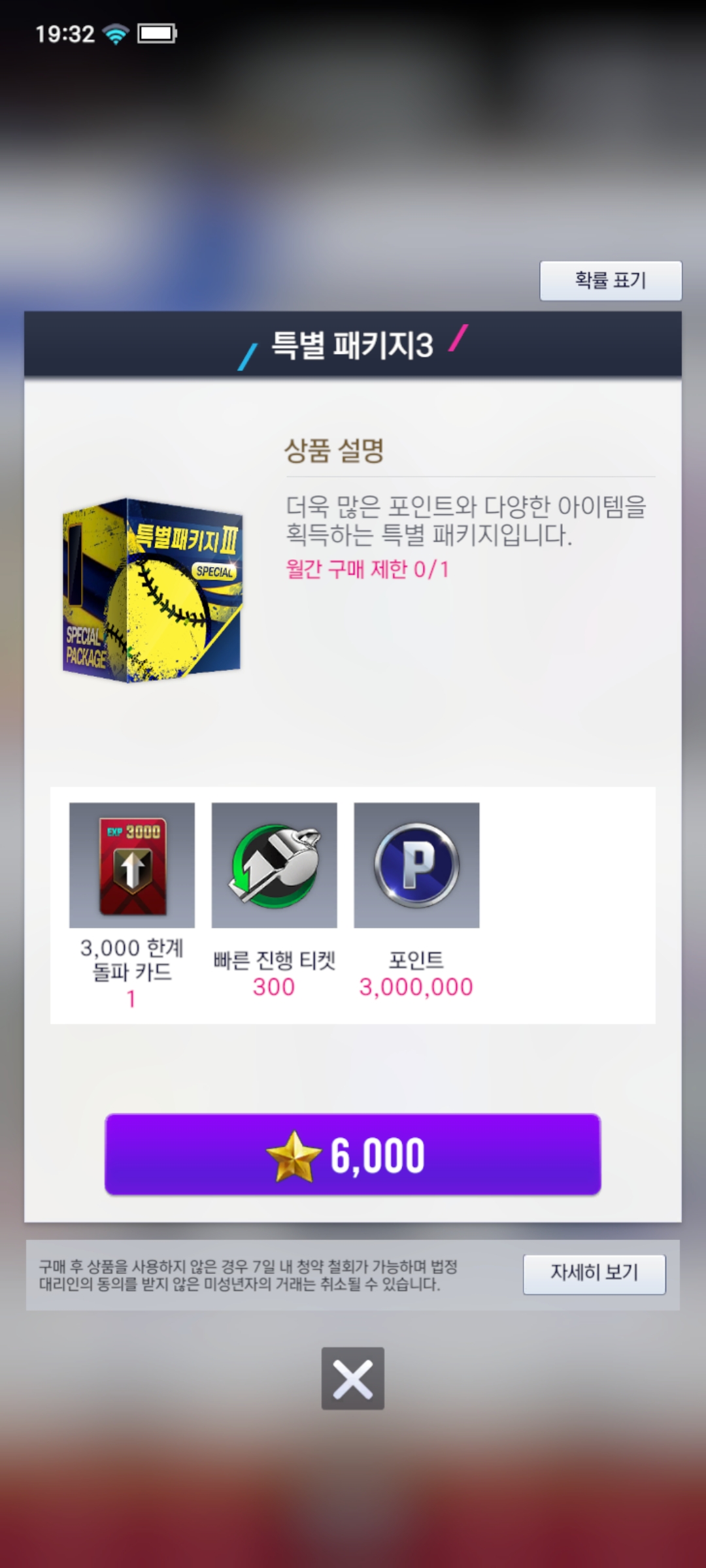This screenshot has width=706, height=1568.
Task: Buy the package for 6,000 stars
Action: click(353, 1154)
